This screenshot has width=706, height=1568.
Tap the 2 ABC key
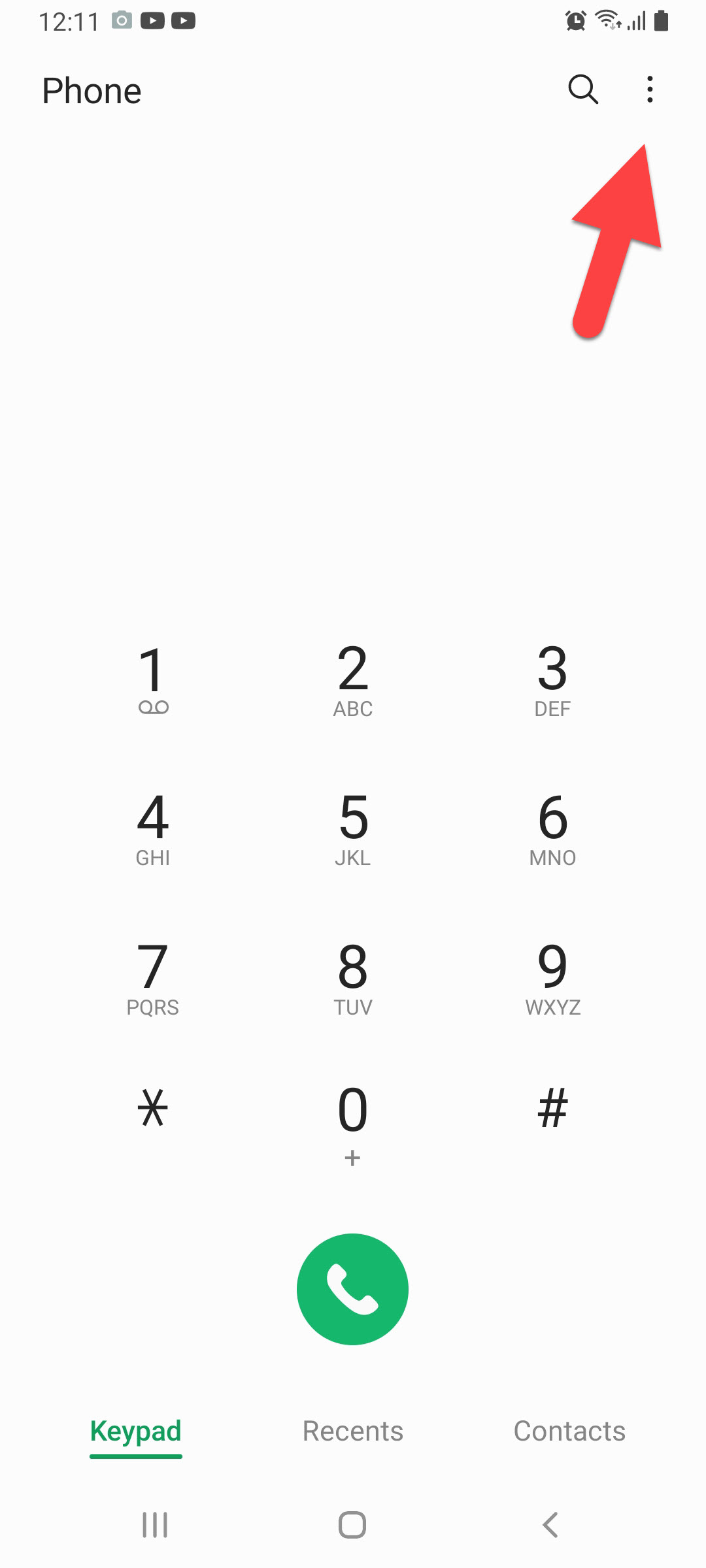coord(353,679)
